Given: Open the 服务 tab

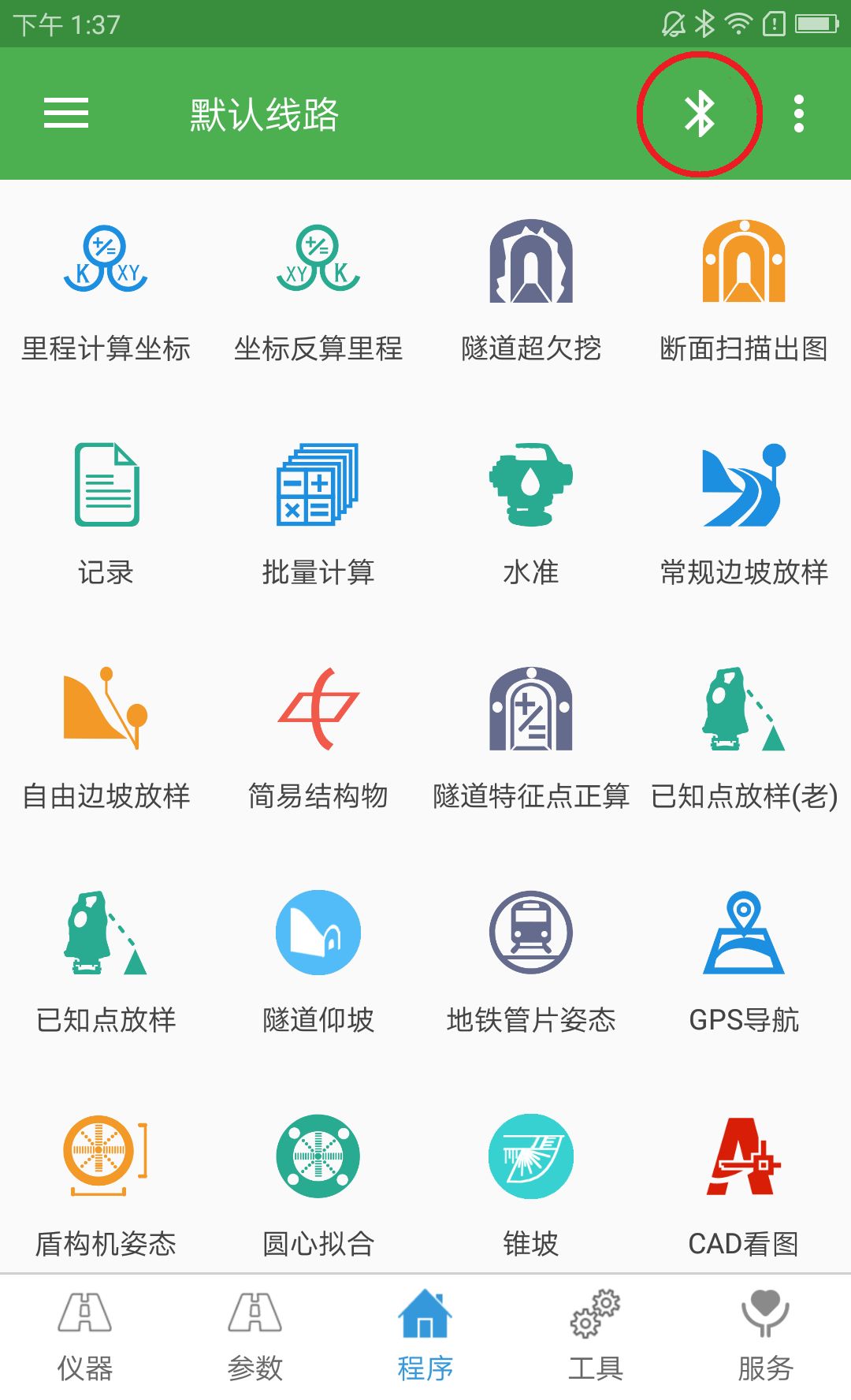Looking at the screenshot, I should 765,1337.
